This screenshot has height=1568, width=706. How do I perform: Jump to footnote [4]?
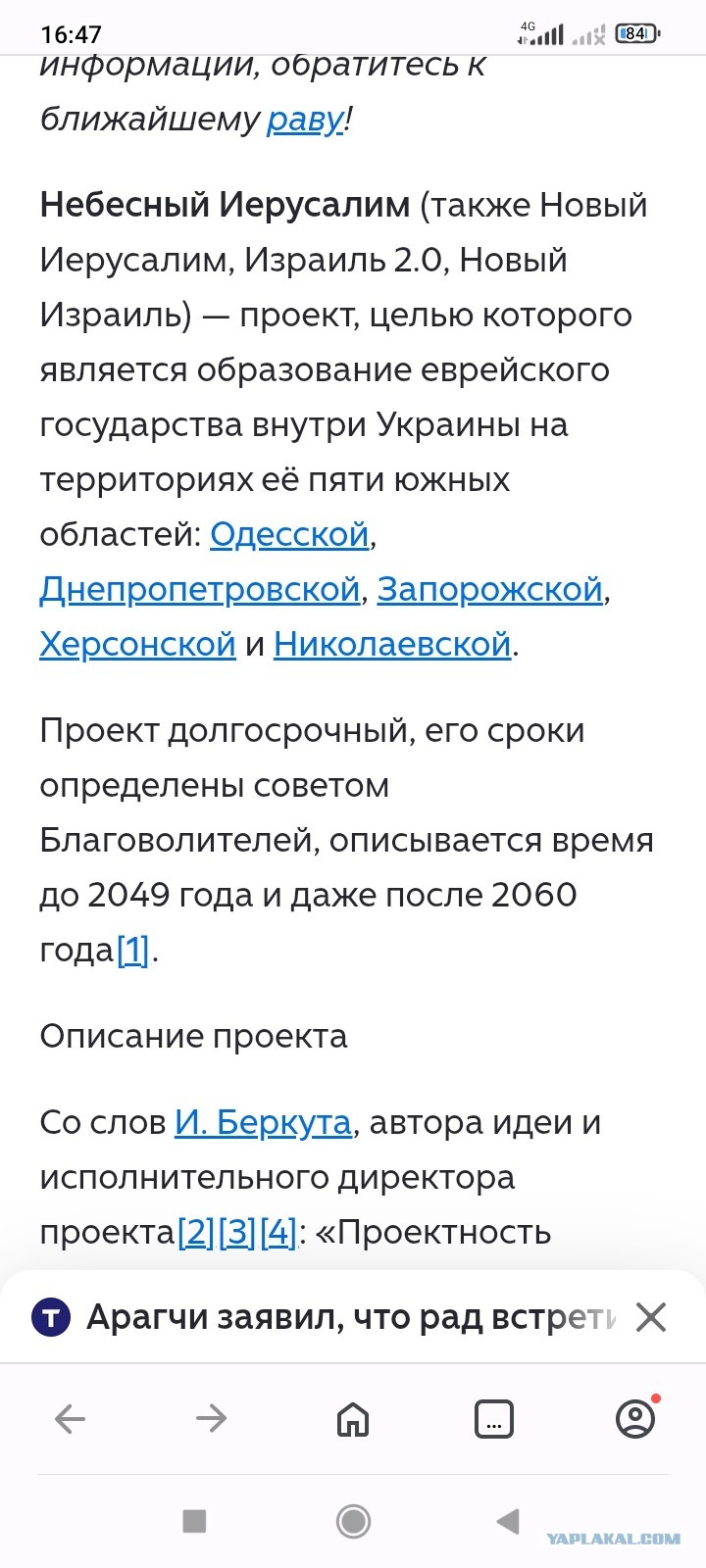coord(278,1232)
